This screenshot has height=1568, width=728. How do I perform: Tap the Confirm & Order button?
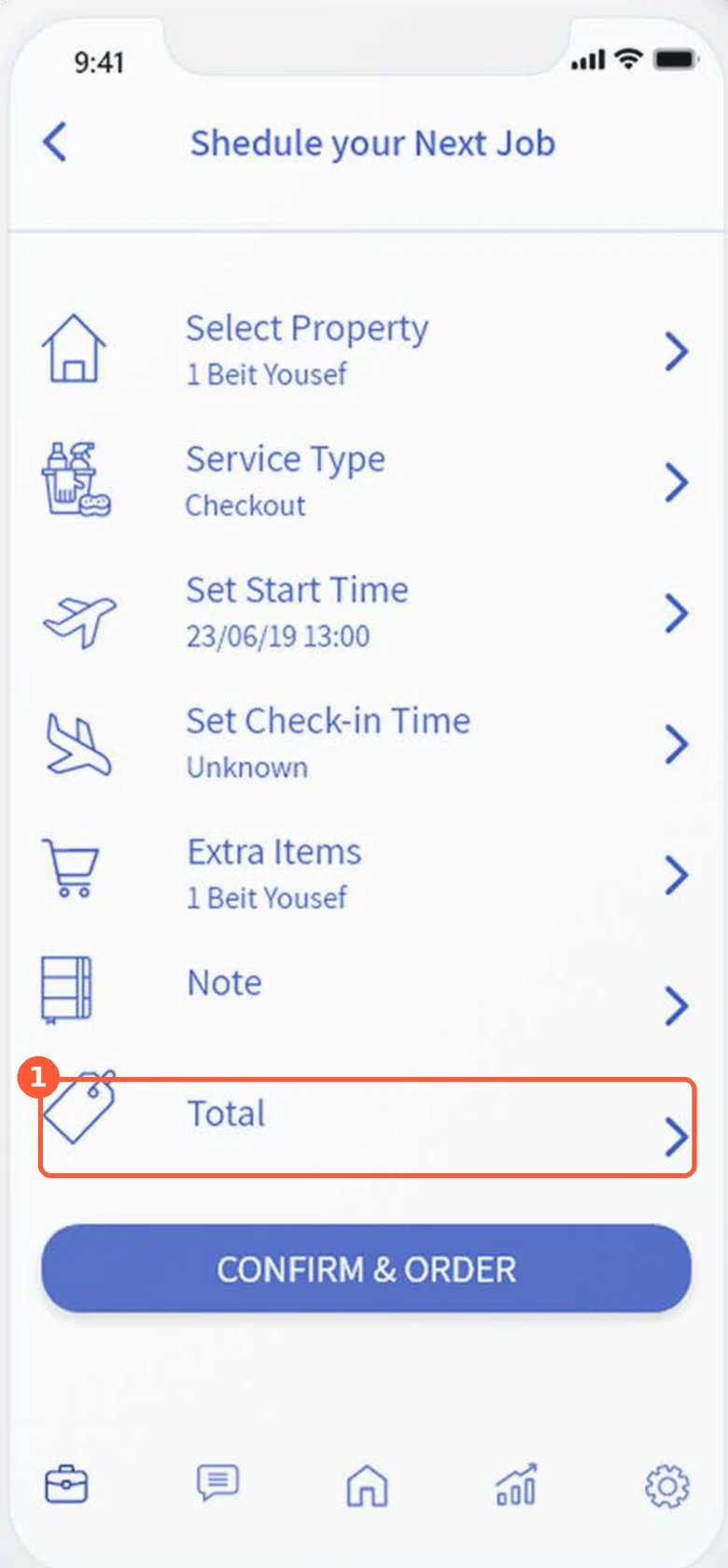[366, 1268]
